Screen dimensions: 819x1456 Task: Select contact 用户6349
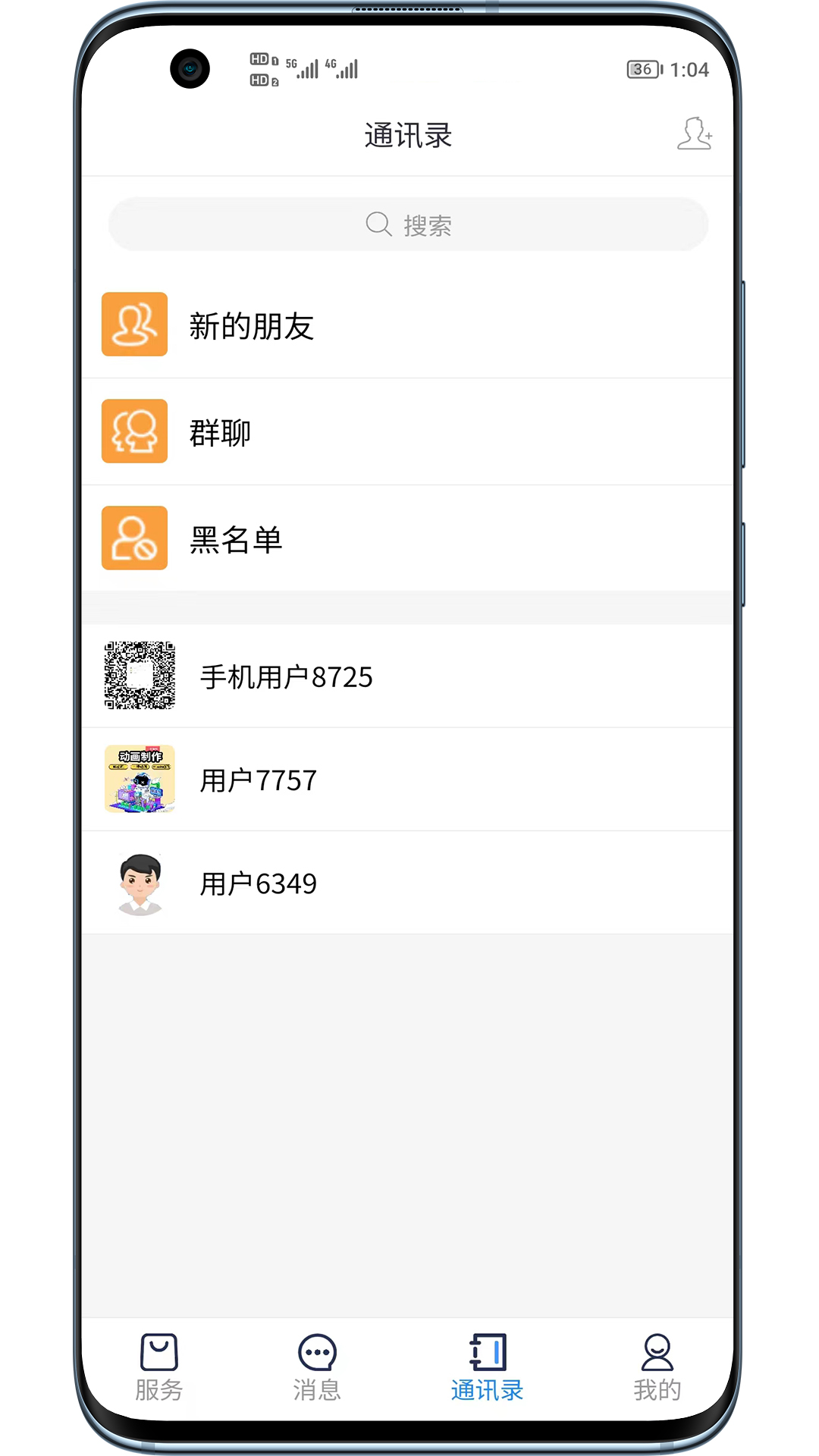408,883
